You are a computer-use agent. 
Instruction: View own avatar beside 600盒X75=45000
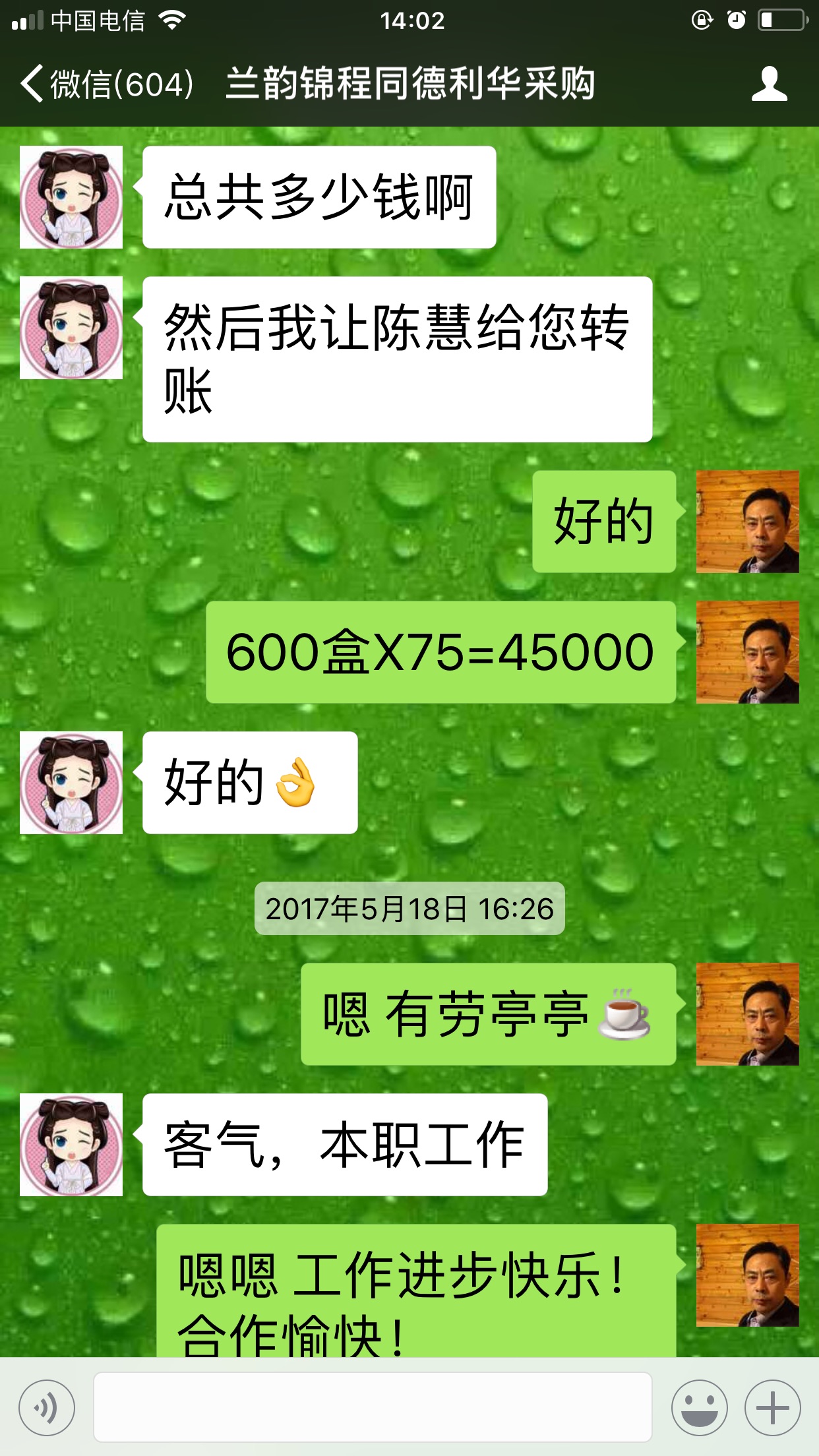point(747,652)
